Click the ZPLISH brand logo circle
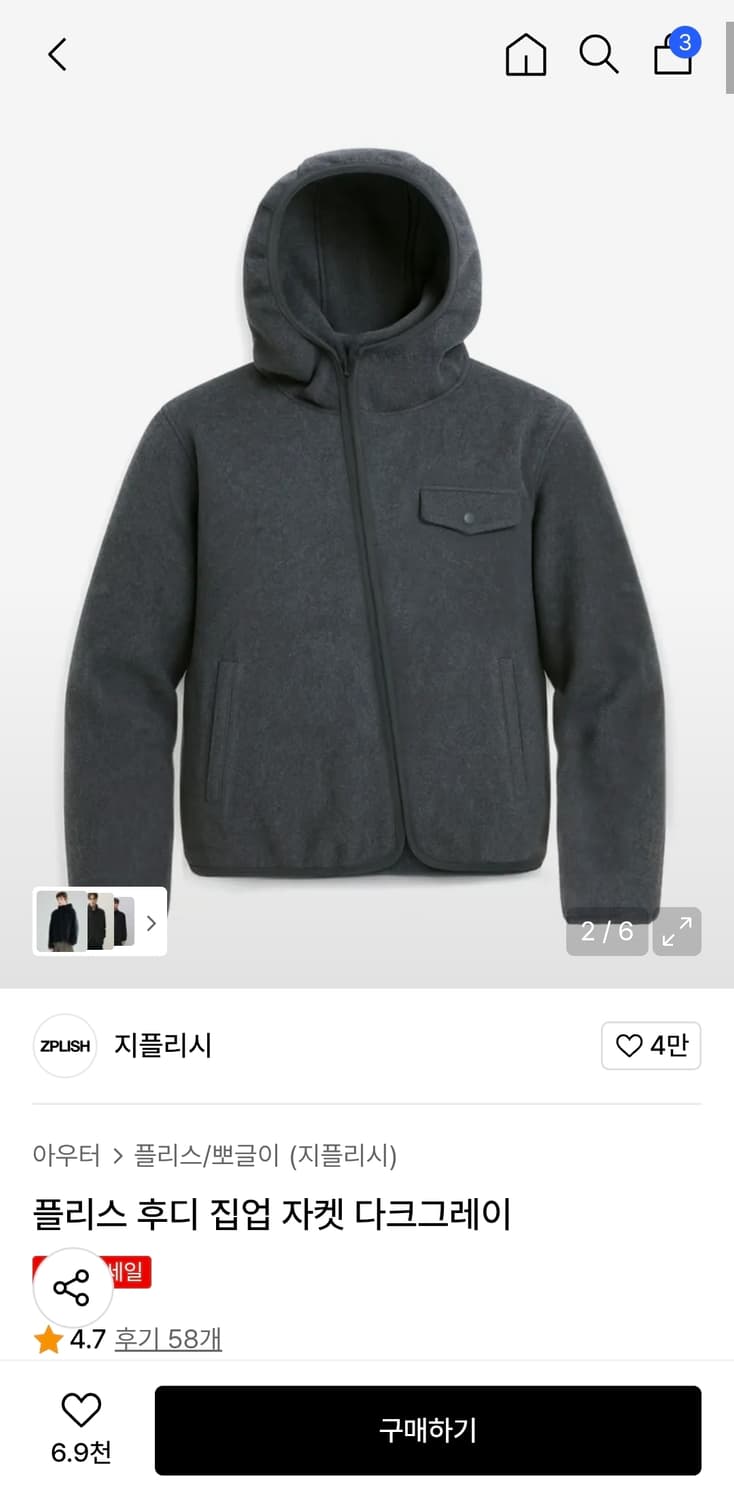The image size is (734, 1500). click(65, 1045)
